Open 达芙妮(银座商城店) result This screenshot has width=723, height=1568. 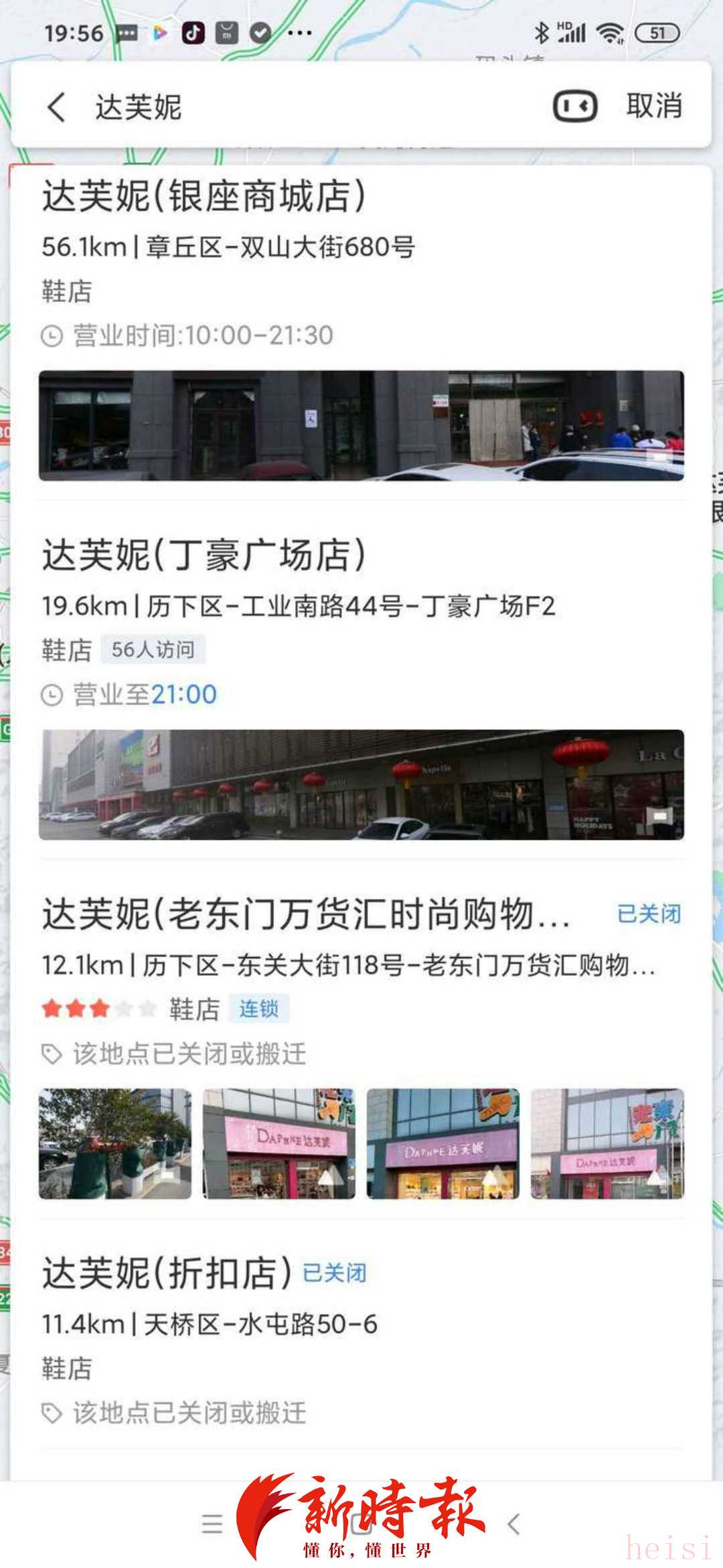pyautogui.click(x=204, y=197)
